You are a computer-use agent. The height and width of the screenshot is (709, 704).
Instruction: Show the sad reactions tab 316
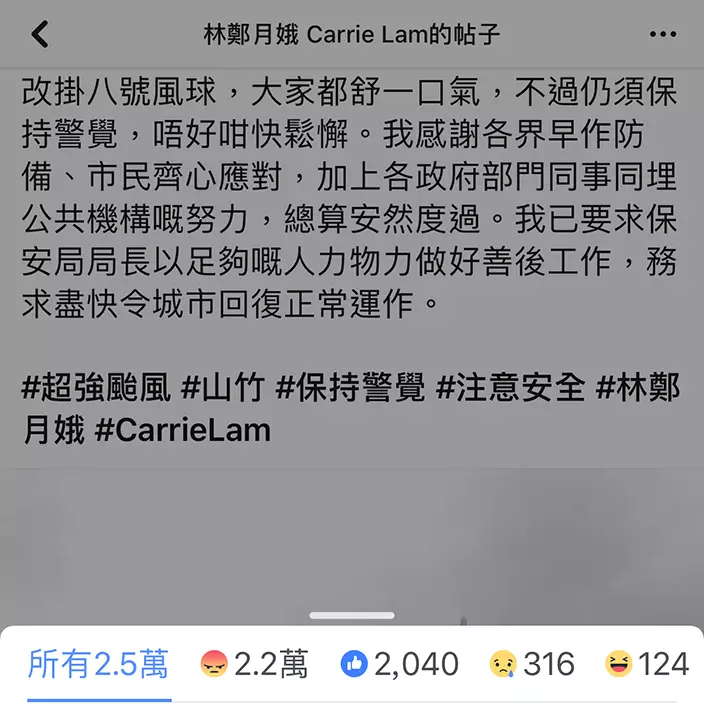click(531, 663)
